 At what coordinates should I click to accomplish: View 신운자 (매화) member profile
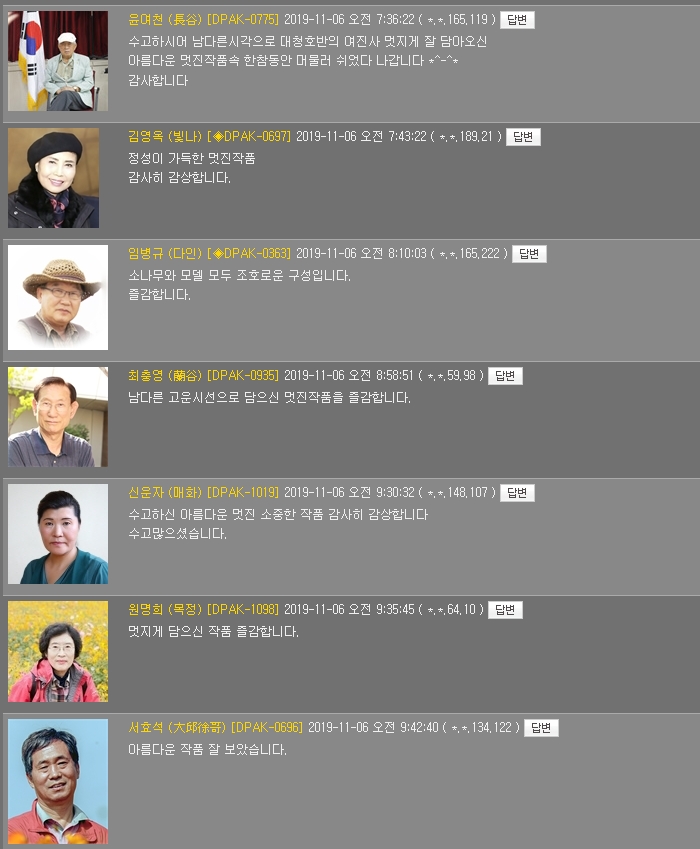165,493
